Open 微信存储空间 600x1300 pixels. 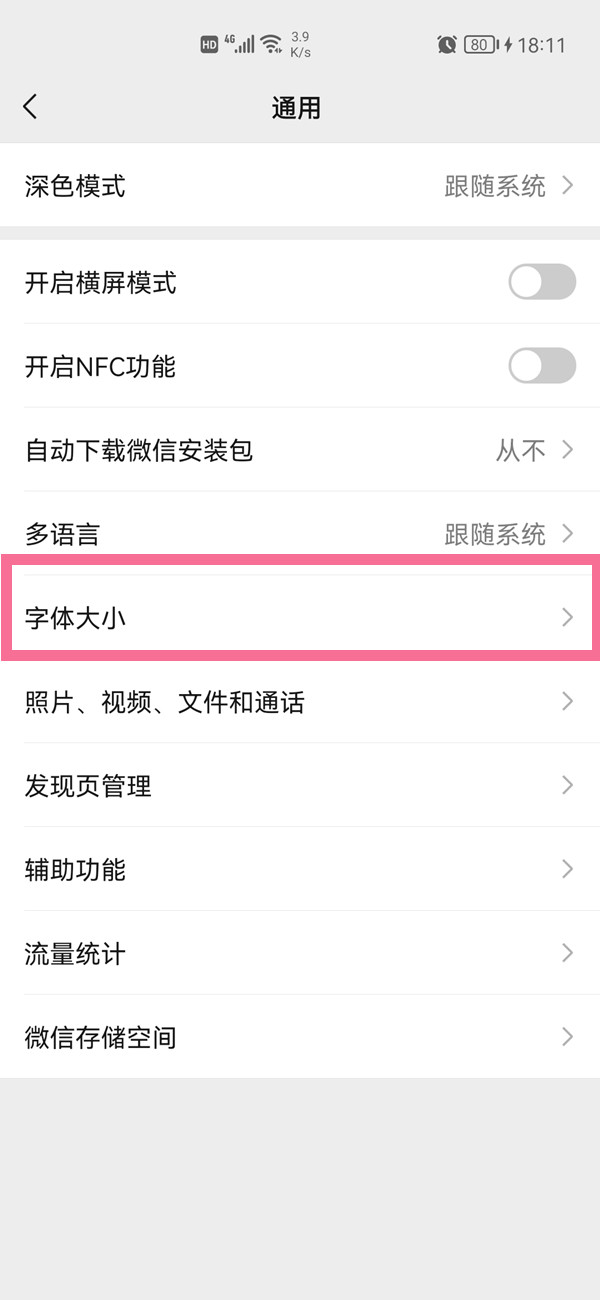click(300, 1037)
